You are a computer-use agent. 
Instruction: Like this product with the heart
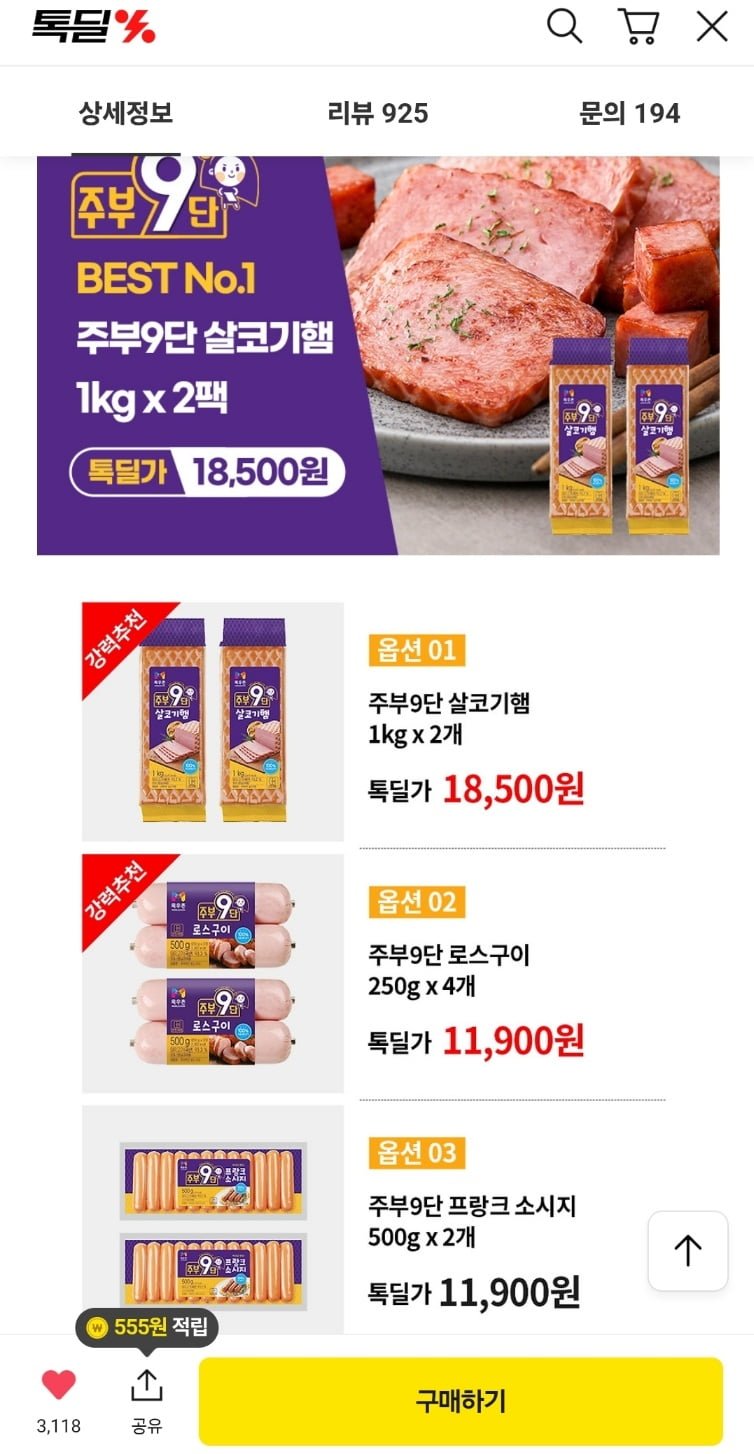[59, 1385]
